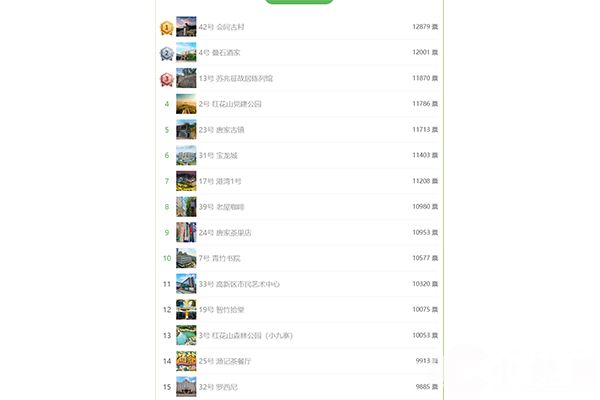Tap the 31号 宝龙城 entry
This screenshot has width=600, height=400.
(x=218, y=155)
